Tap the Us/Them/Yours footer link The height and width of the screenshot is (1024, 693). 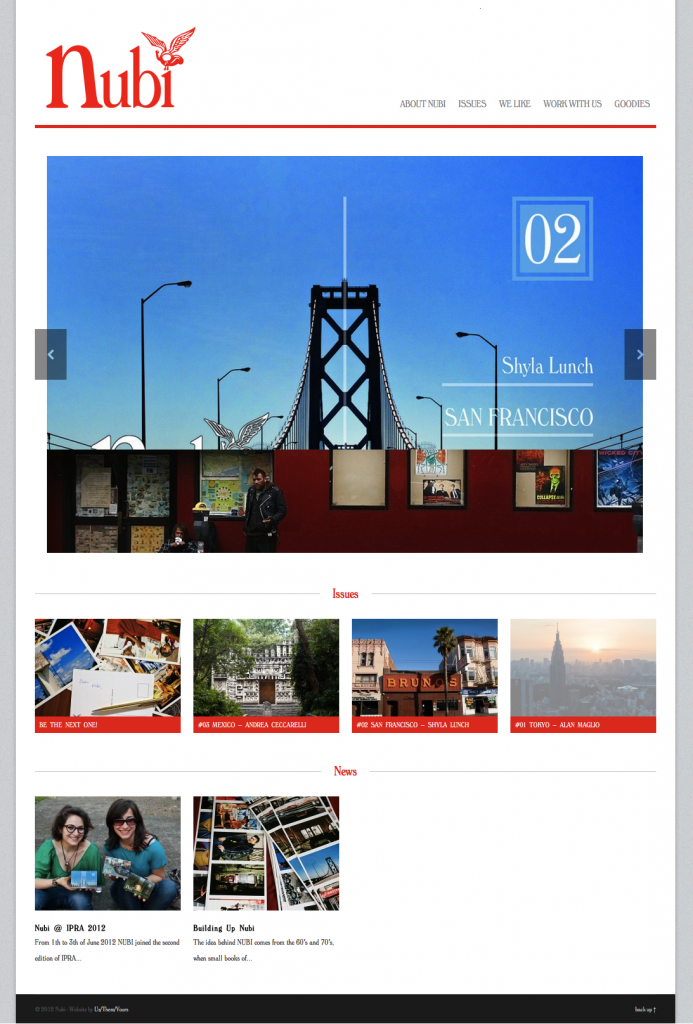click(x=111, y=1009)
